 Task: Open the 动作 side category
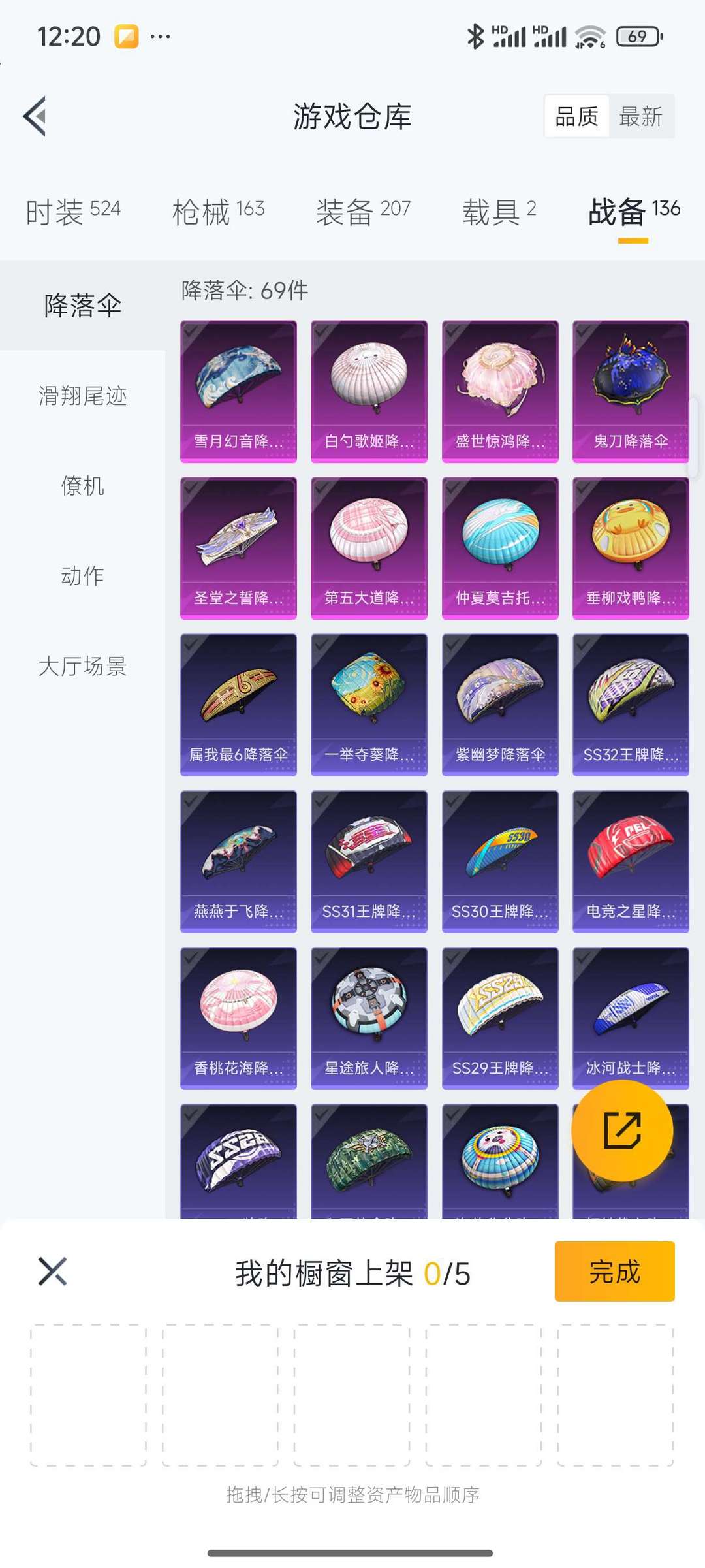coord(82,576)
